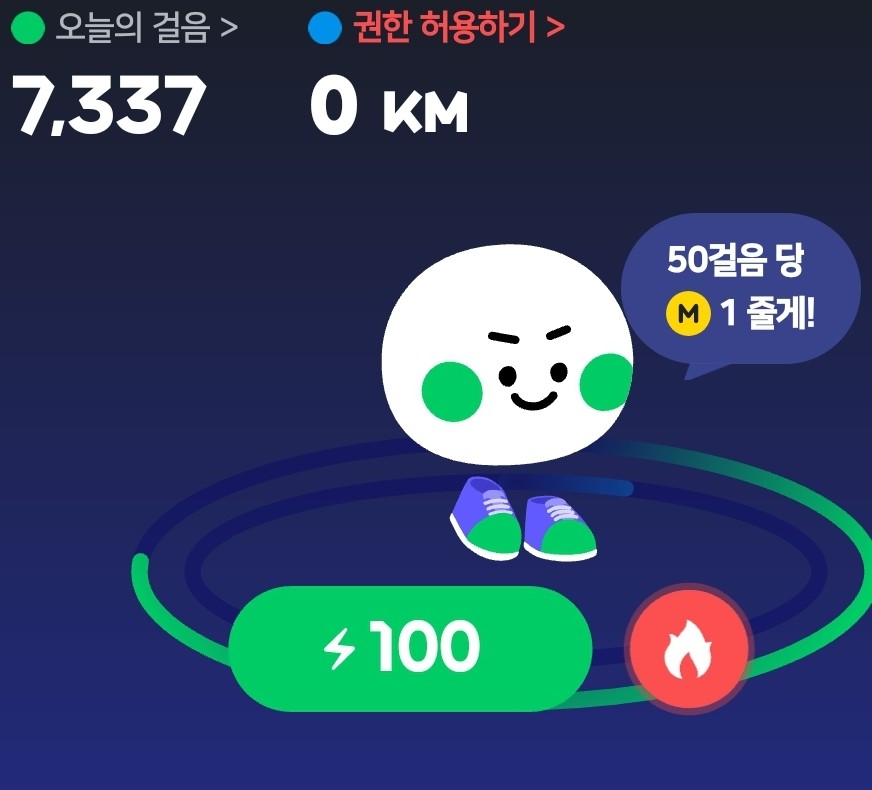The width and height of the screenshot is (872, 790).
Task: Collect the green 100 lightning reward
Action: (404, 648)
